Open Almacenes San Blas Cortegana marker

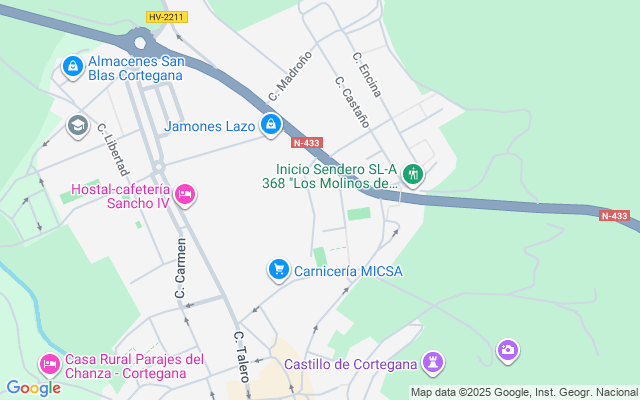click(72, 67)
